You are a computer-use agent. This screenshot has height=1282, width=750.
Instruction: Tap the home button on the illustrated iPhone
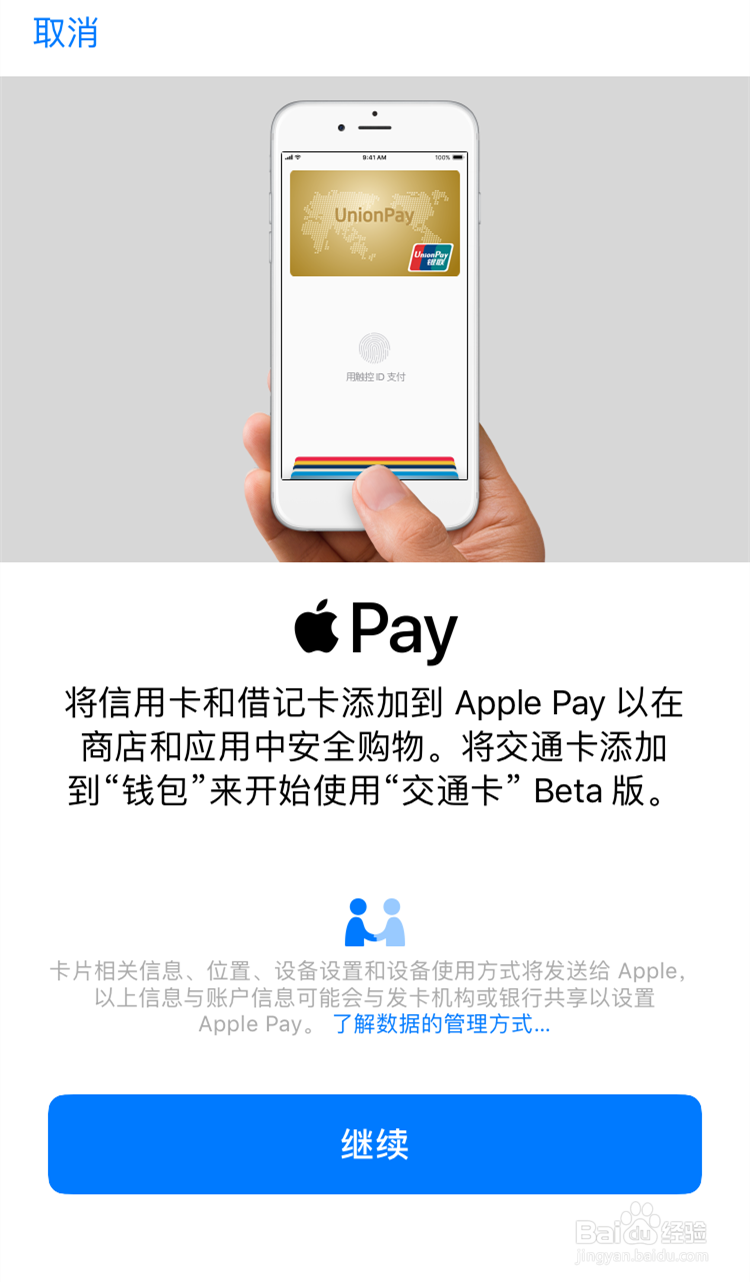pyautogui.click(x=376, y=500)
